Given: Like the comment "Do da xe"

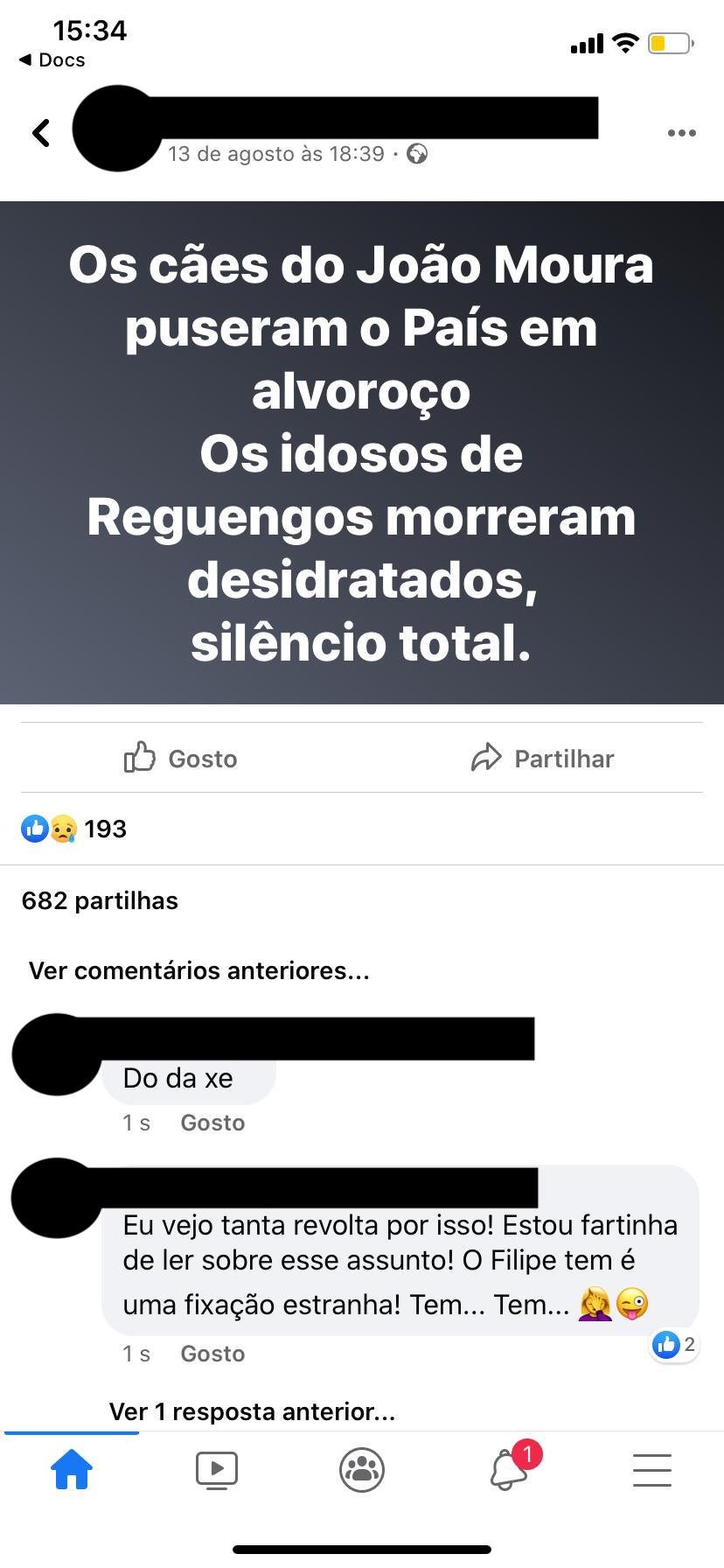Looking at the screenshot, I should 212,1123.
